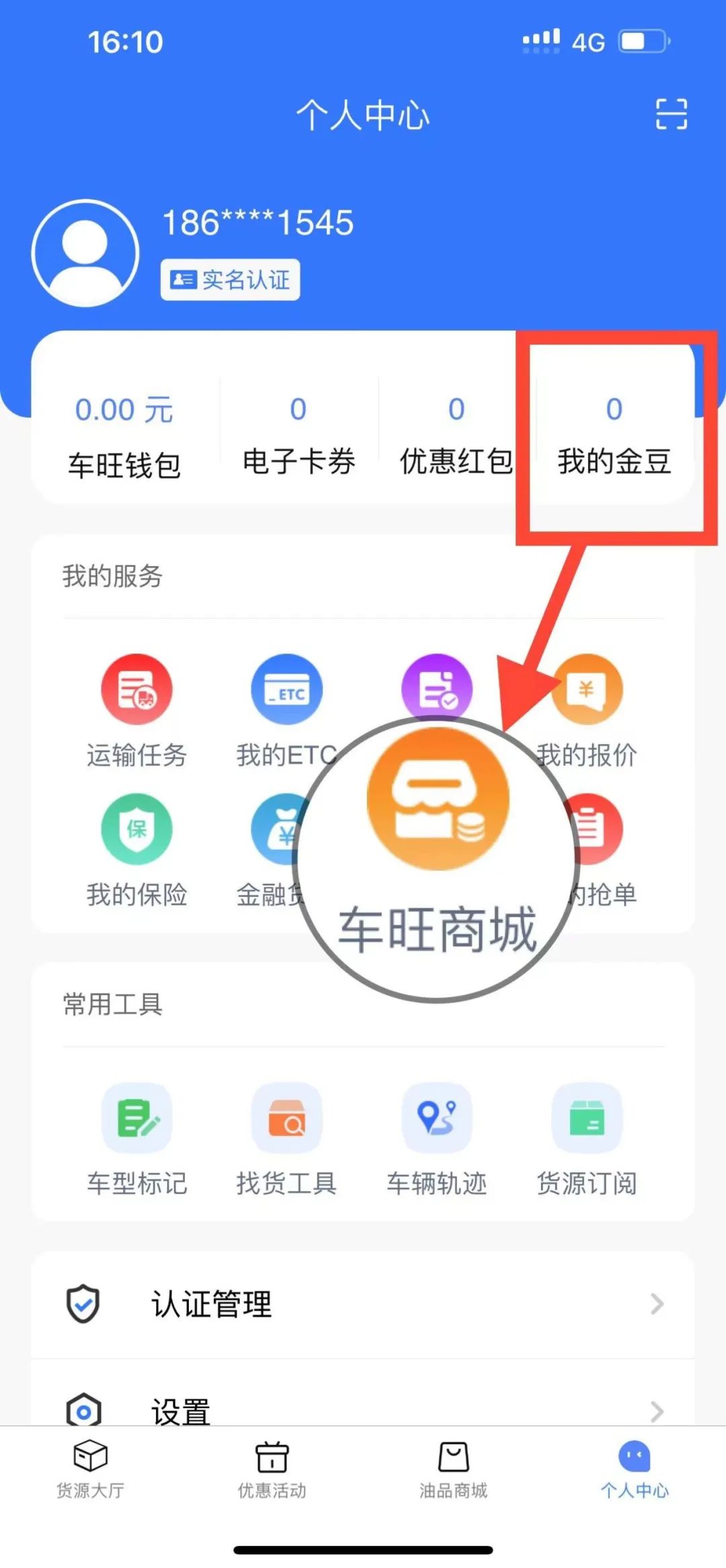Tap the profile avatar
This screenshot has width=726, height=1568.
click(x=85, y=253)
